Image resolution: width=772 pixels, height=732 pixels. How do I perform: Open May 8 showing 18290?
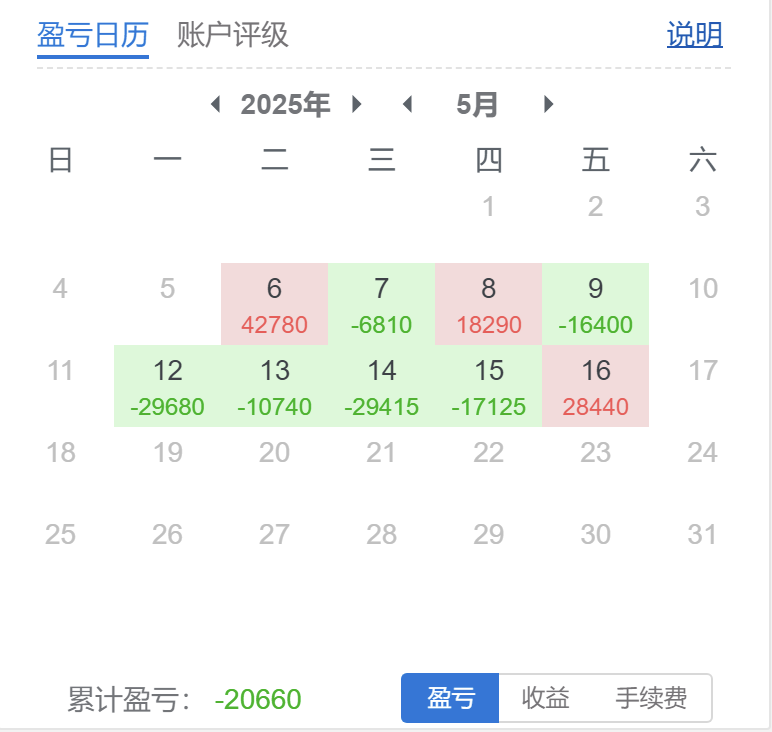point(488,304)
